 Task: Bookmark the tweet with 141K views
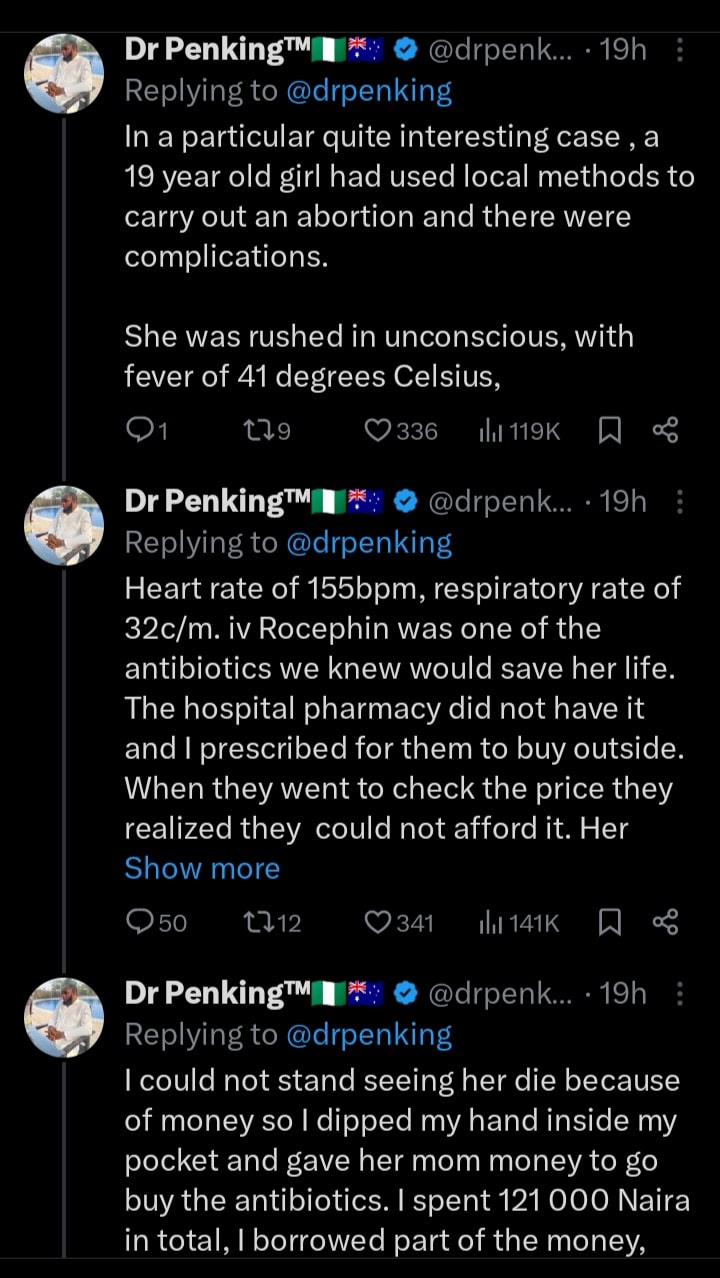tap(609, 922)
